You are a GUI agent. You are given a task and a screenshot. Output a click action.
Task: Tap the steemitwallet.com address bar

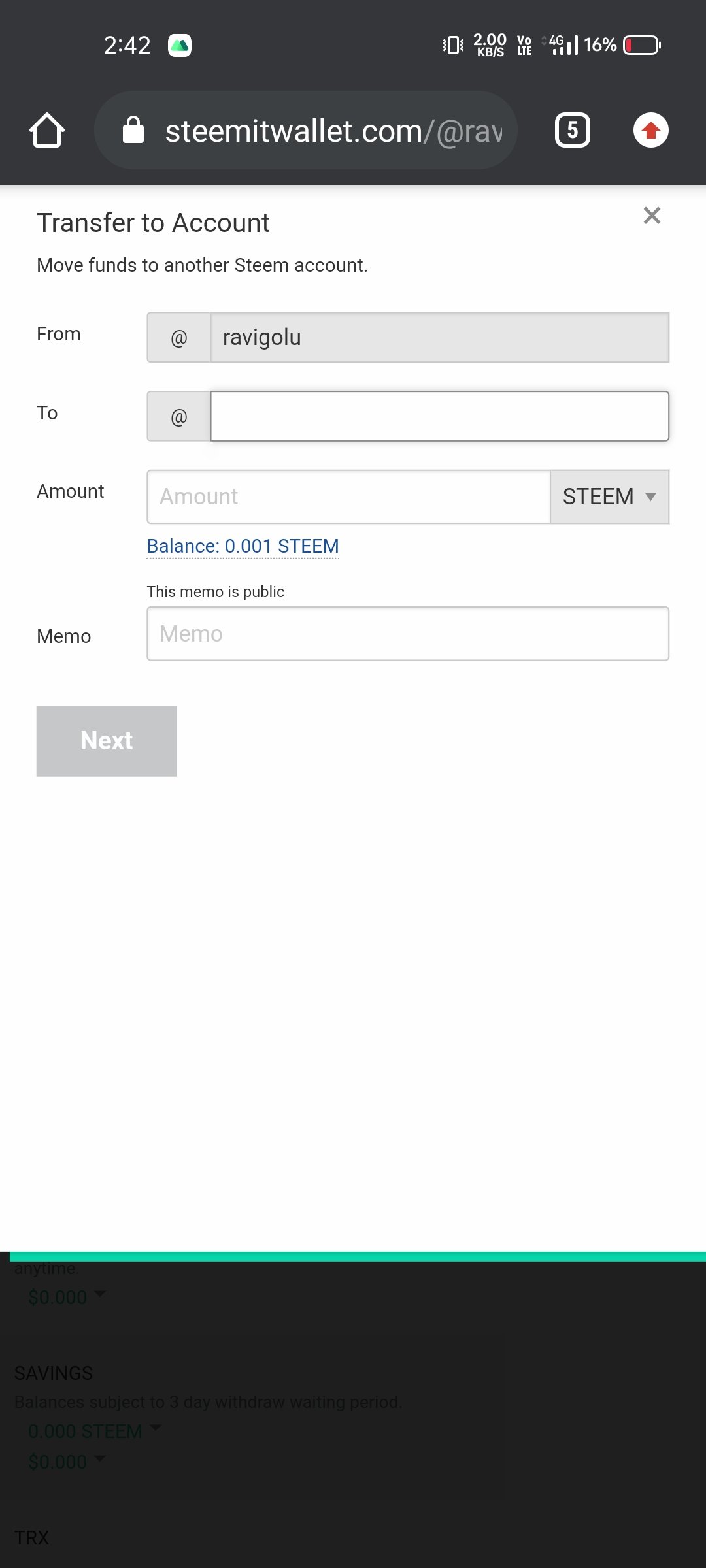(x=306, y=130)
